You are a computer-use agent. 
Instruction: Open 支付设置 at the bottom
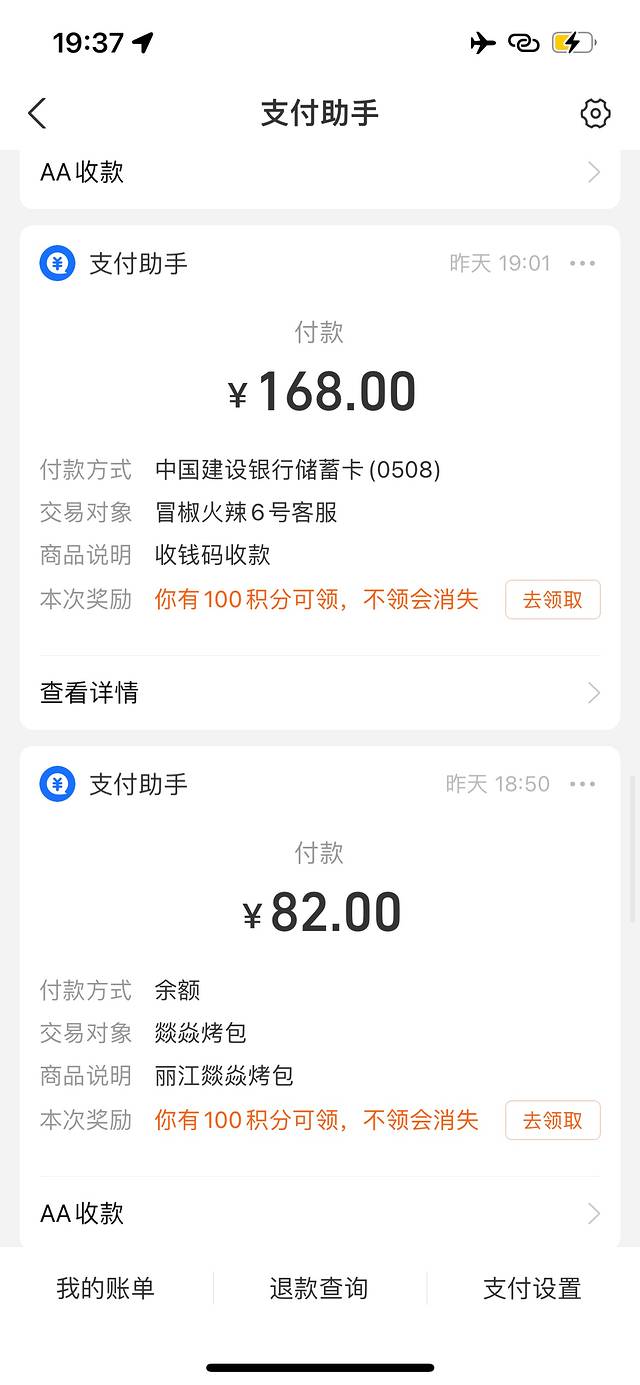532,1288
